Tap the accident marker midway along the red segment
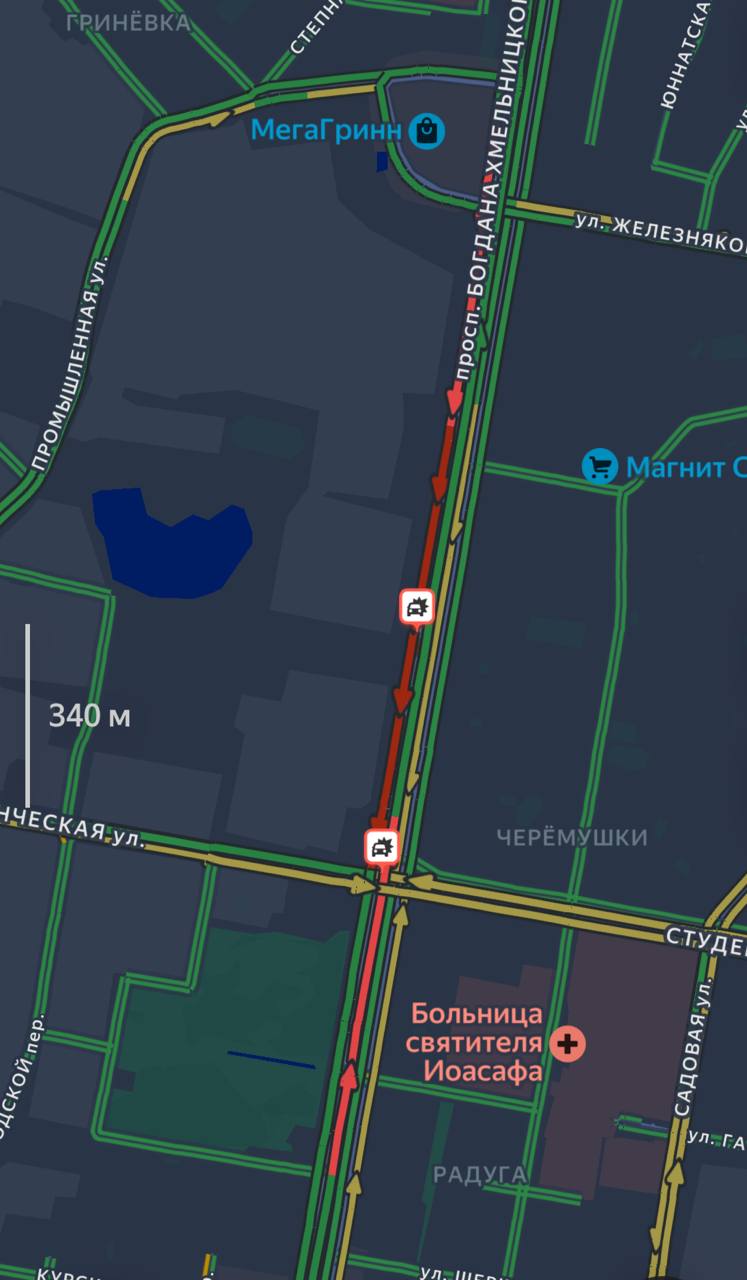The height and width of the screenshot is (1280, 747). click(x=417, y=606)
